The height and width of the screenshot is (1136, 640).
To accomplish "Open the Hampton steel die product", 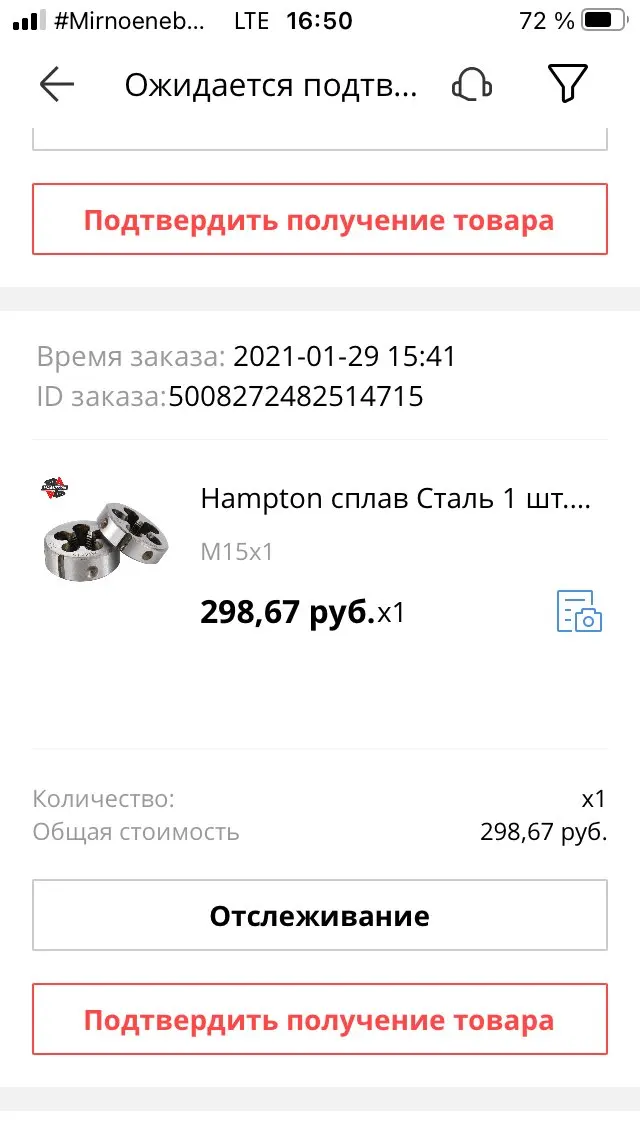I will click(x=395, y=499).
